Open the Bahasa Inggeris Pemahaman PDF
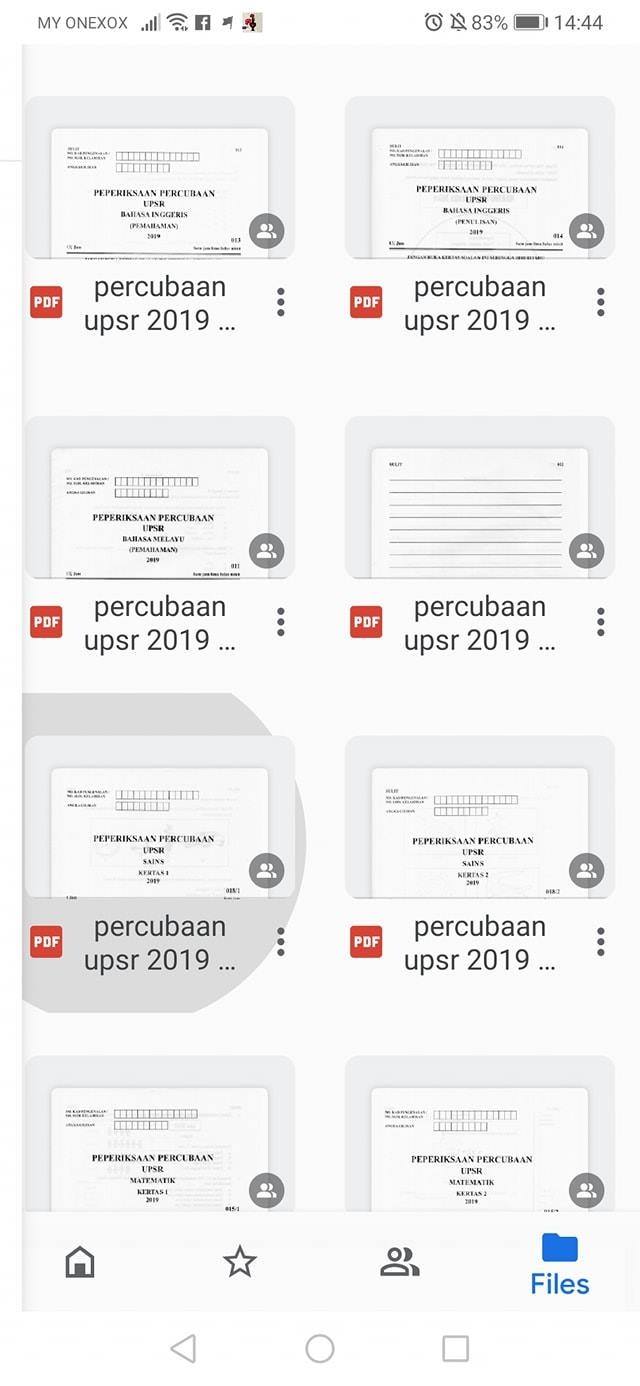This screenshot has height=1386, width=640. [160, 177]
